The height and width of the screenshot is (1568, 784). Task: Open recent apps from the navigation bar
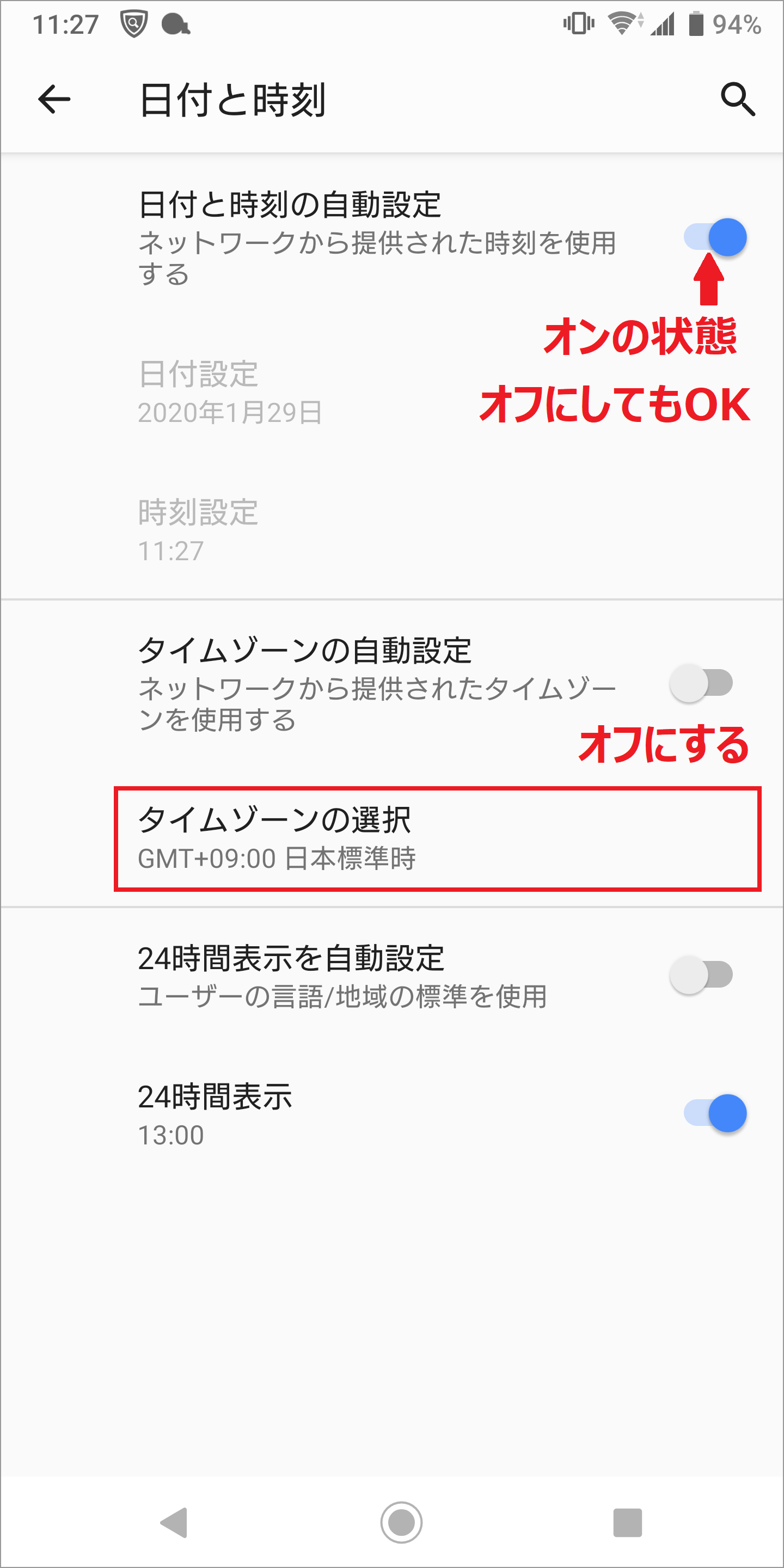[x=627, y=1523]
